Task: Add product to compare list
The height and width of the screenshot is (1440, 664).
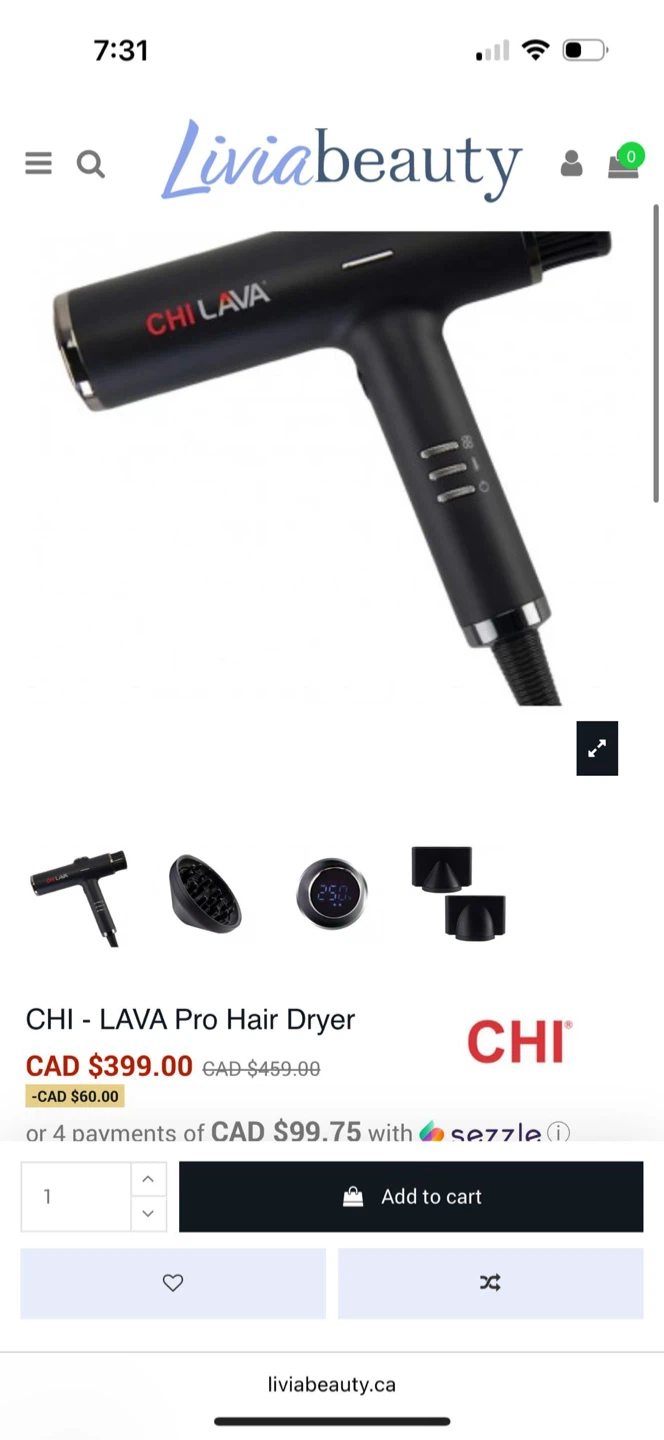Action: [490, 1283]
